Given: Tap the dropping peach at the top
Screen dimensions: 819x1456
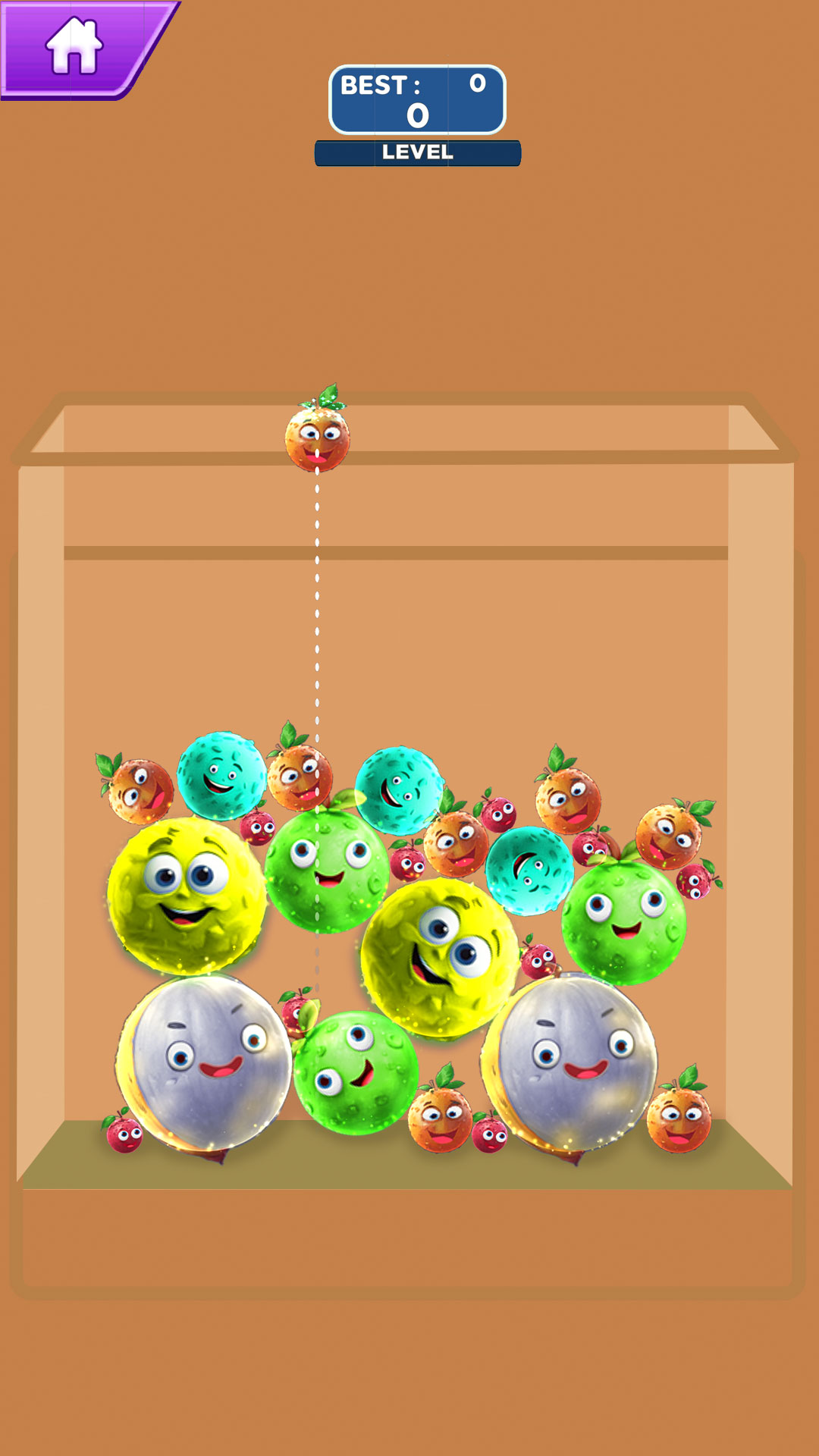Looking at the screenshot, I should pyautogui.click(x=318, y=440).
